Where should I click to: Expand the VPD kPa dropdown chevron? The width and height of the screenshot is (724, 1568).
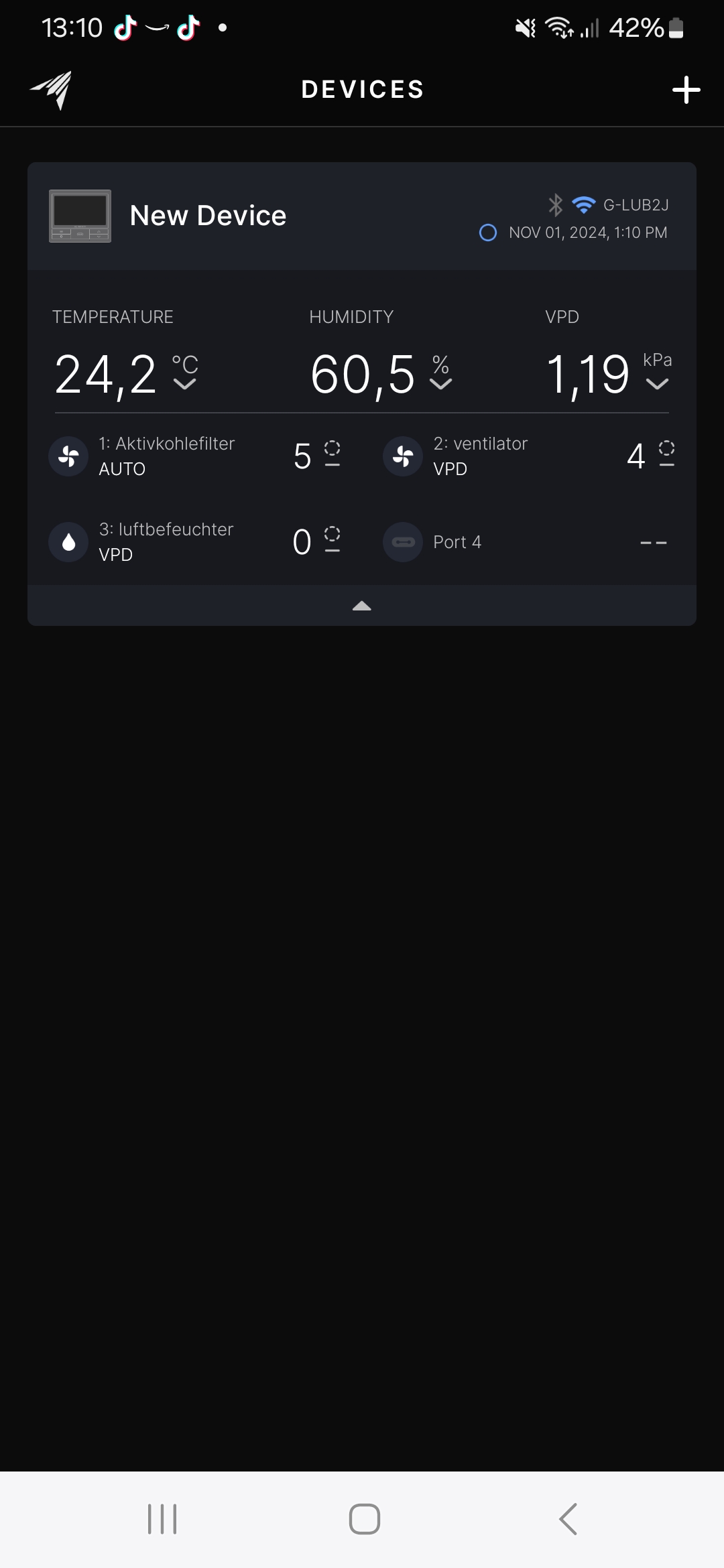tap(658, 384)
